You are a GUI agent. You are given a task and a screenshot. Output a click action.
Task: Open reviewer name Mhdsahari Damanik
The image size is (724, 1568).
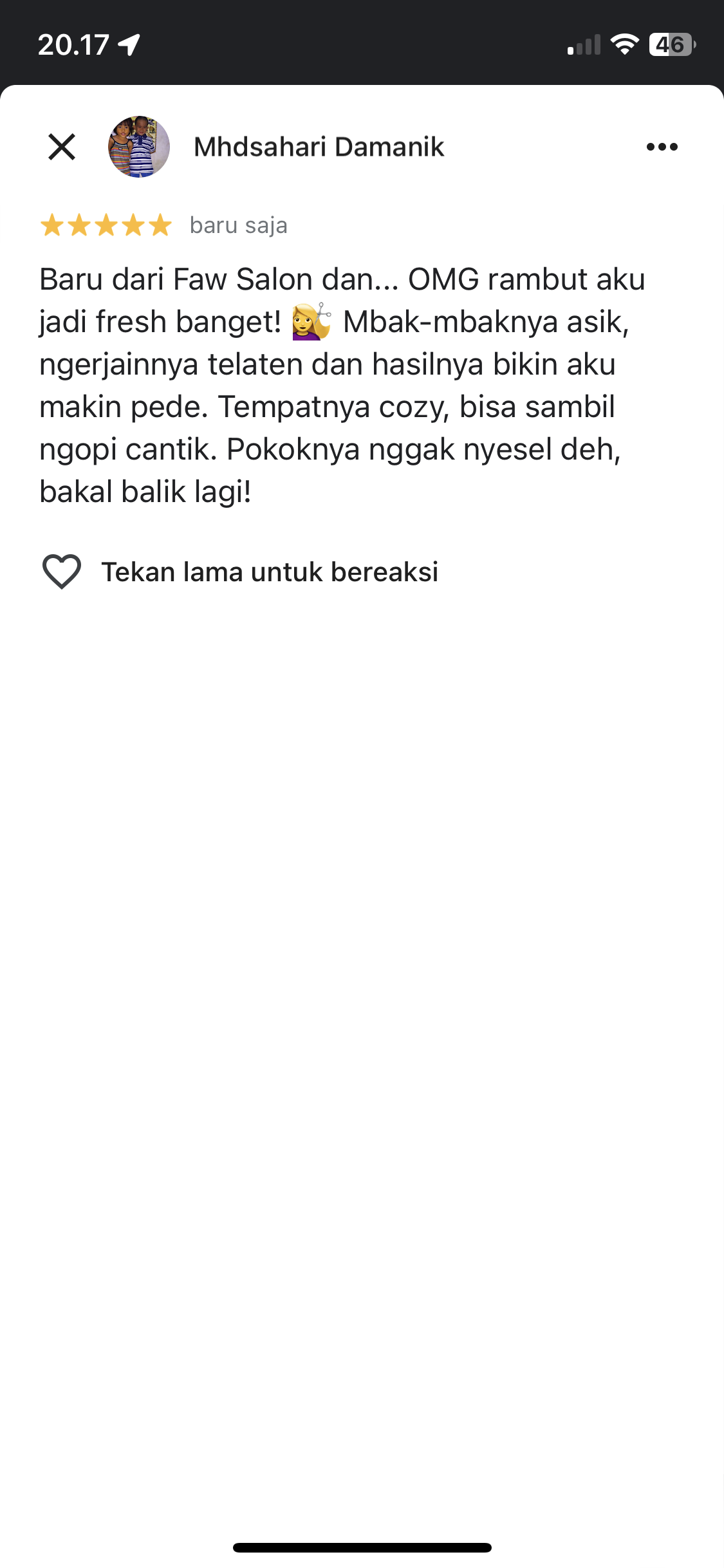point(319,147)
